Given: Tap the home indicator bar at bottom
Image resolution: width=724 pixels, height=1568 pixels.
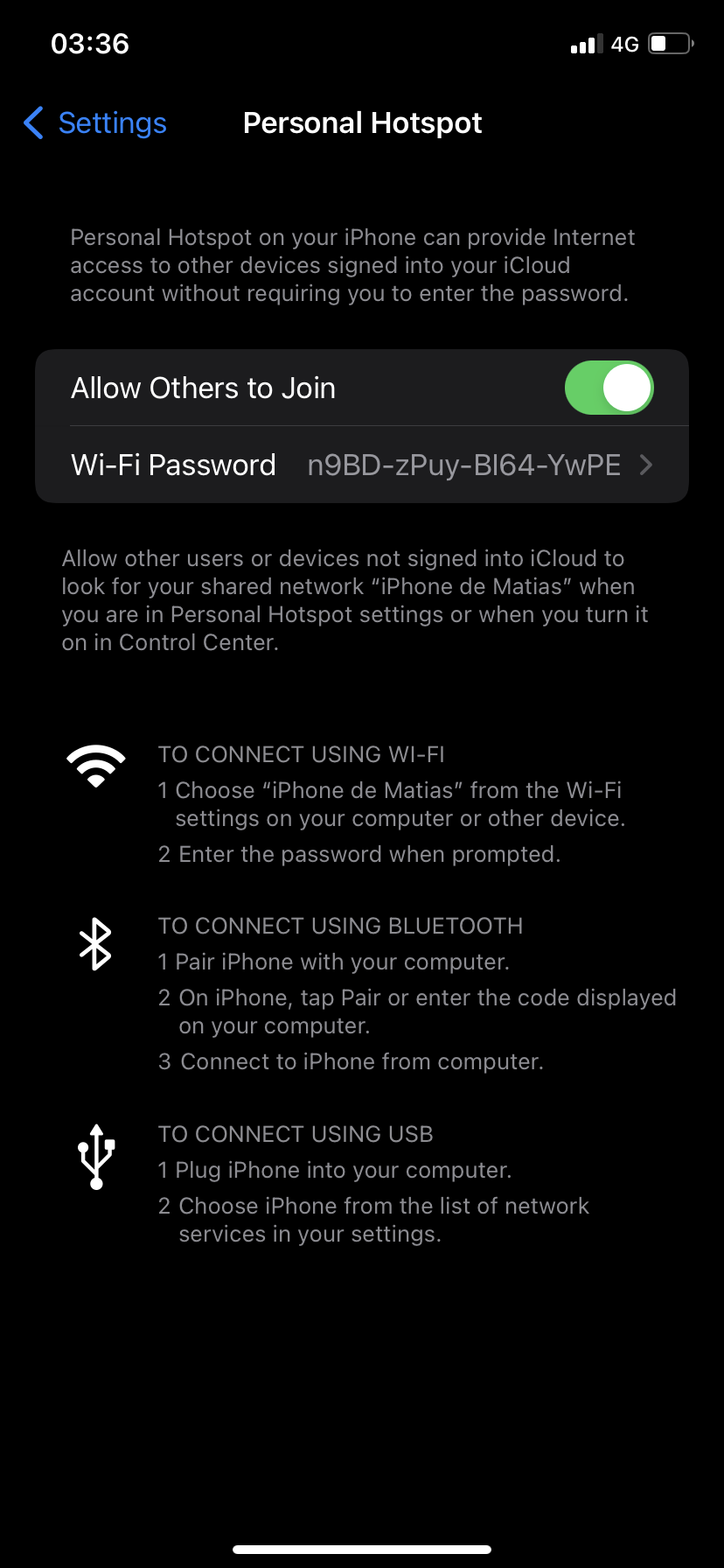Looking at the screenshot, I should [x=362, y=1547].
